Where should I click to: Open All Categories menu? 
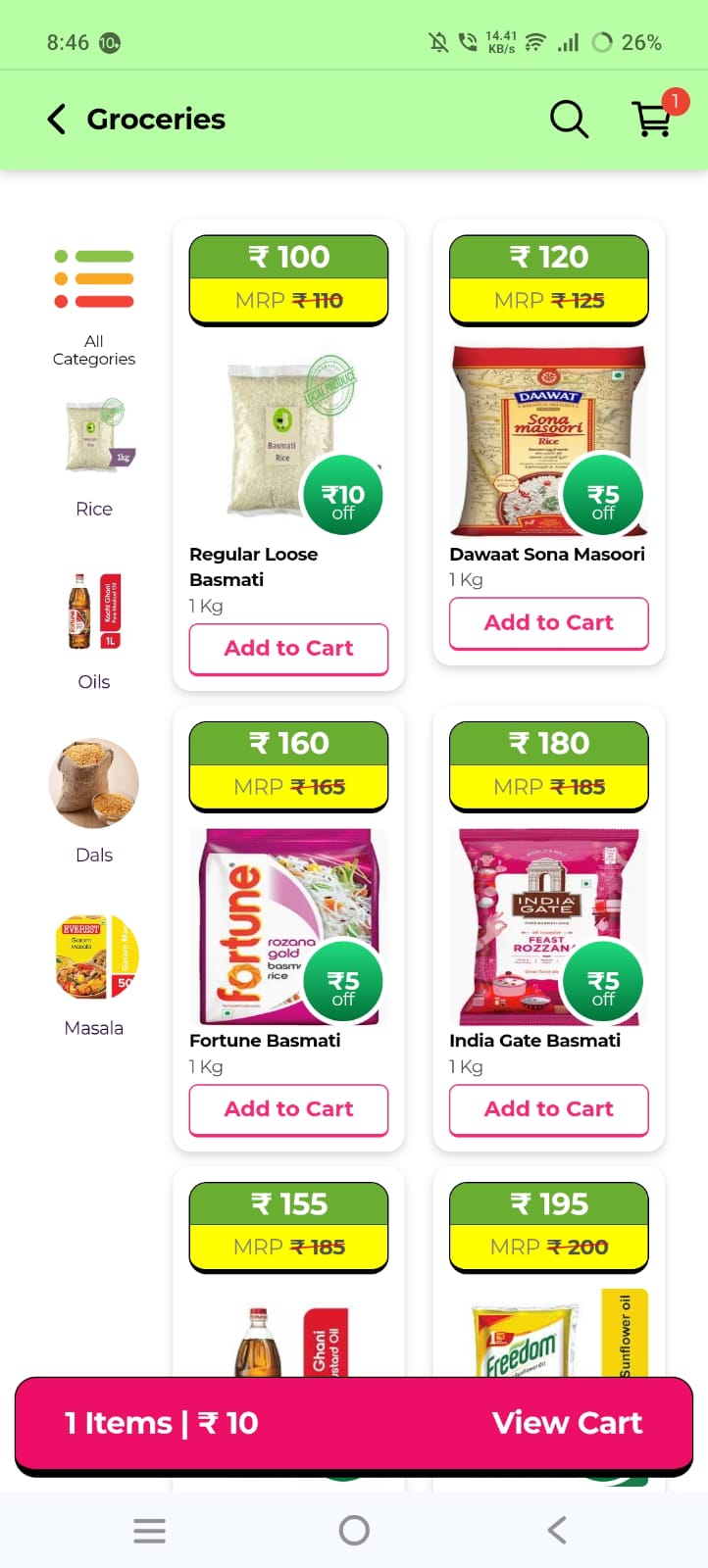point(94,306)
